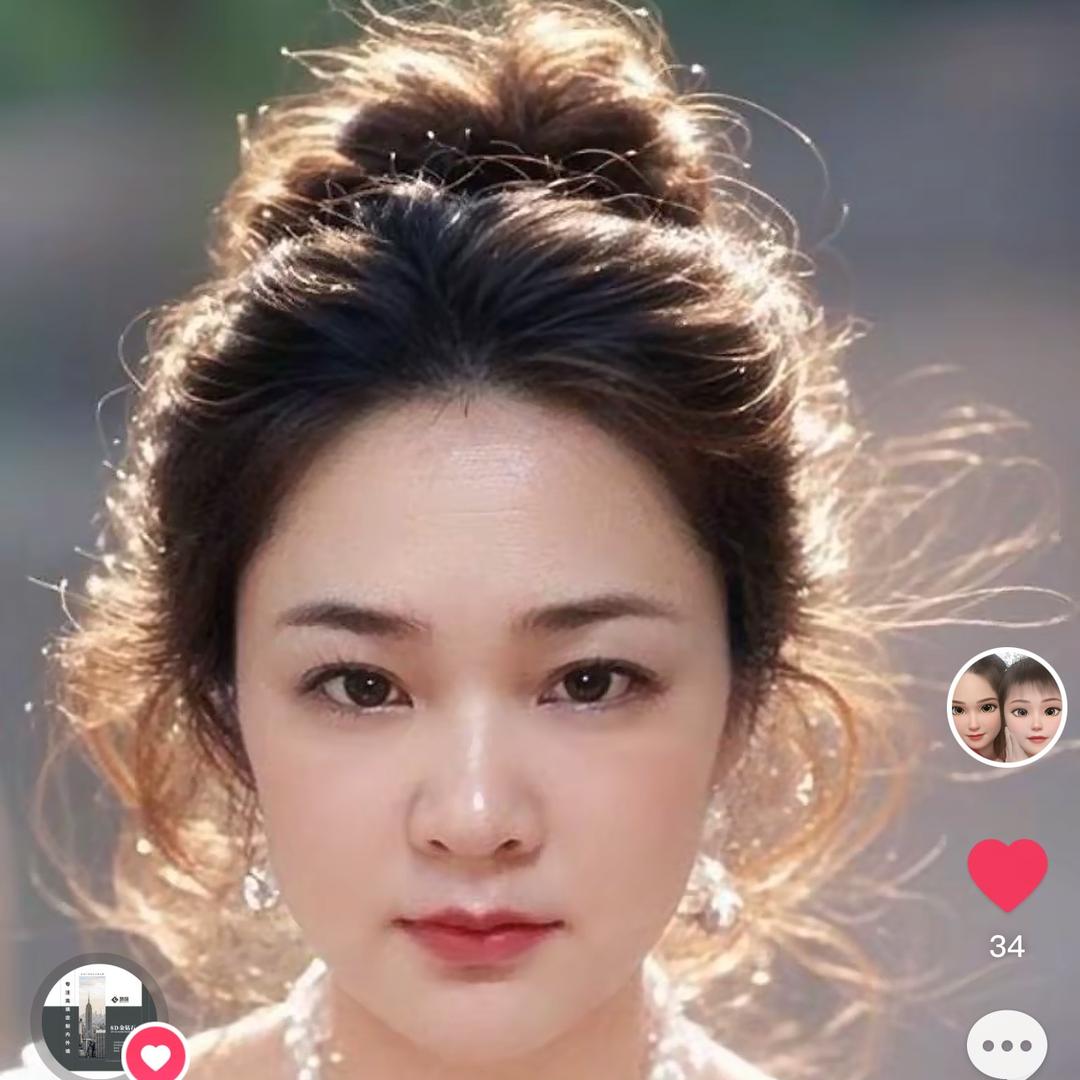The image size is (1080, 1080).
Task: Open the comments speech bubble
Action: point(1007,1046)
